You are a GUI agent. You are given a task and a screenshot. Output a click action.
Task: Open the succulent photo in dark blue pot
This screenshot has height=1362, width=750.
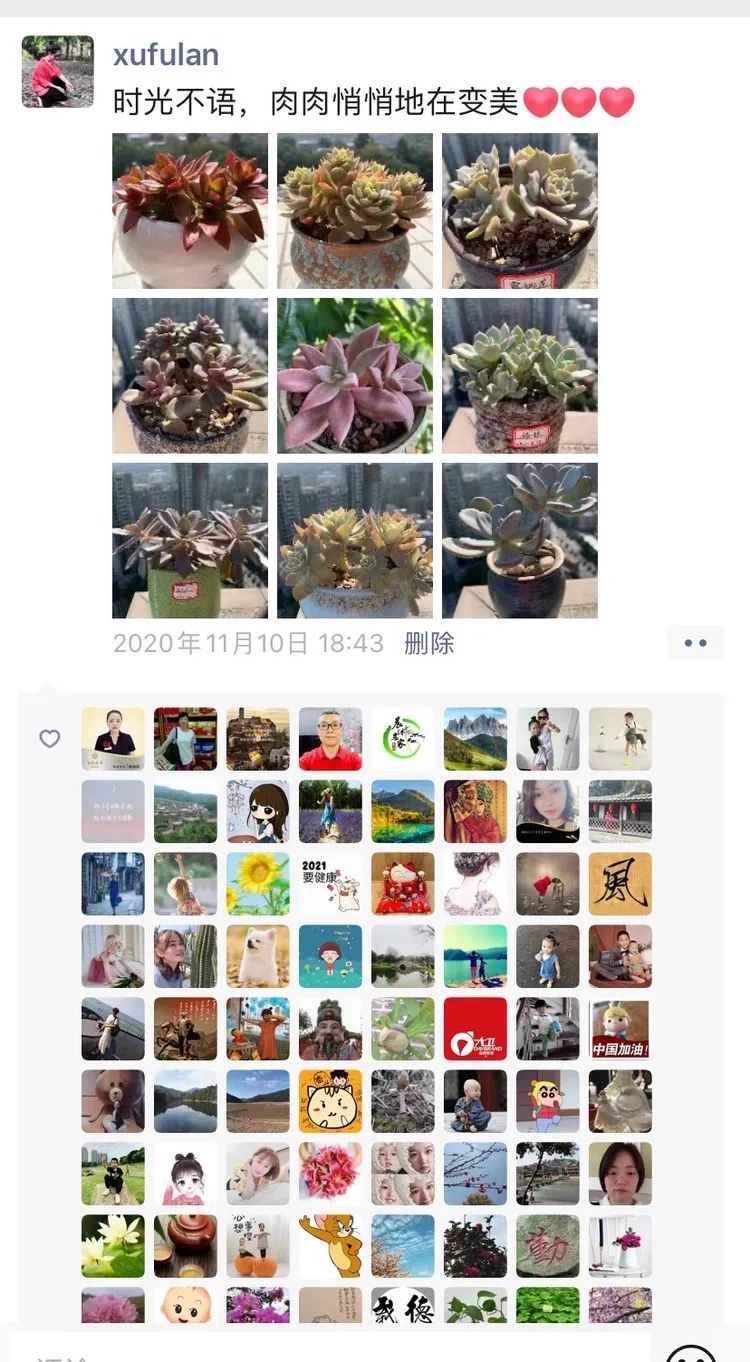pyautogui.click(x=520, y=540)
